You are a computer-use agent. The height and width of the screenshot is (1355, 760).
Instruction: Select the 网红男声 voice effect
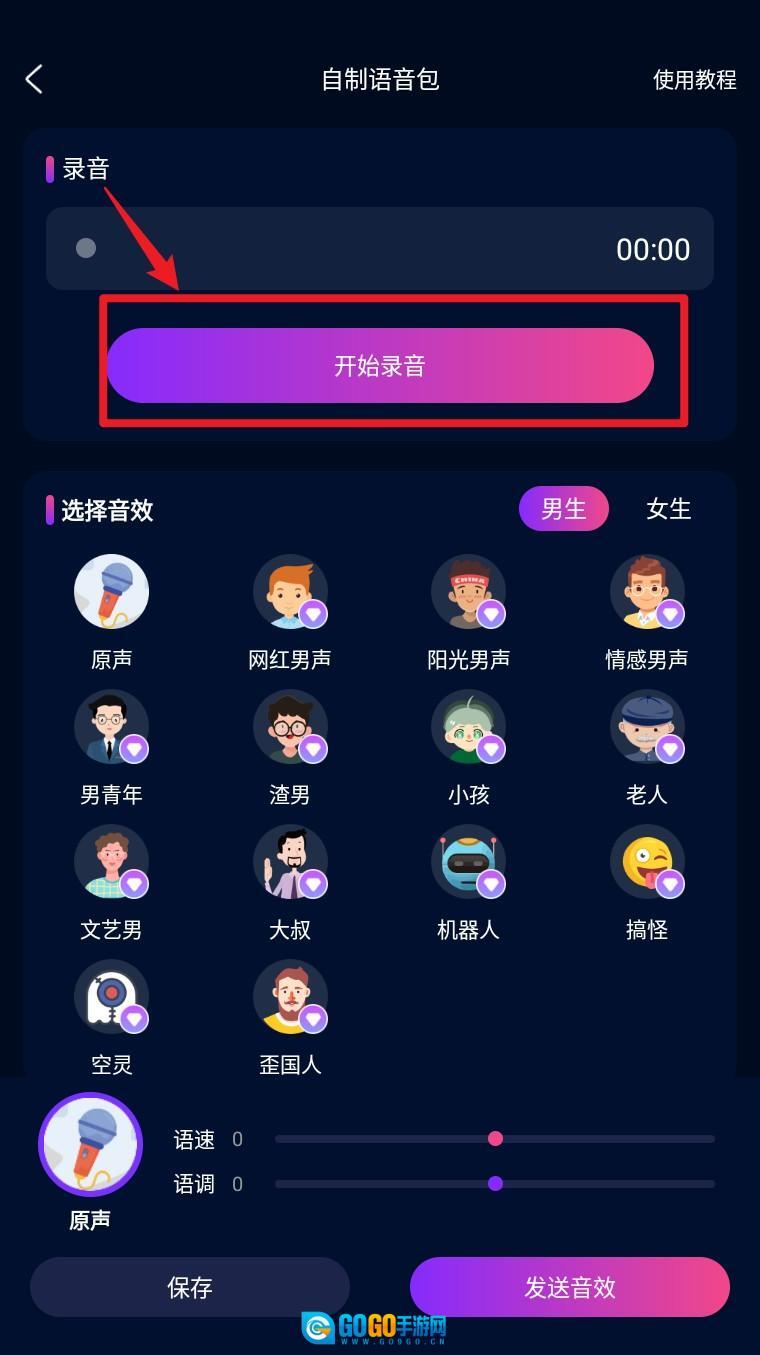click(290, 592)
